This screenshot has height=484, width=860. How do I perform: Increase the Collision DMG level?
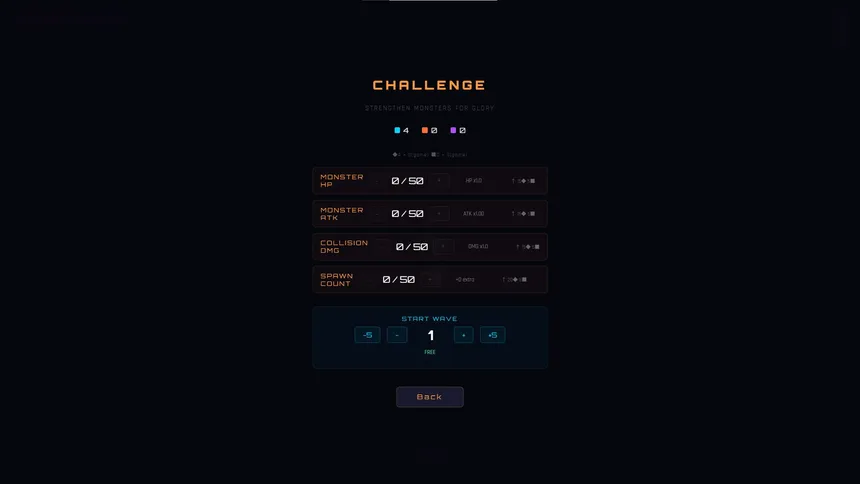(444, 246)
